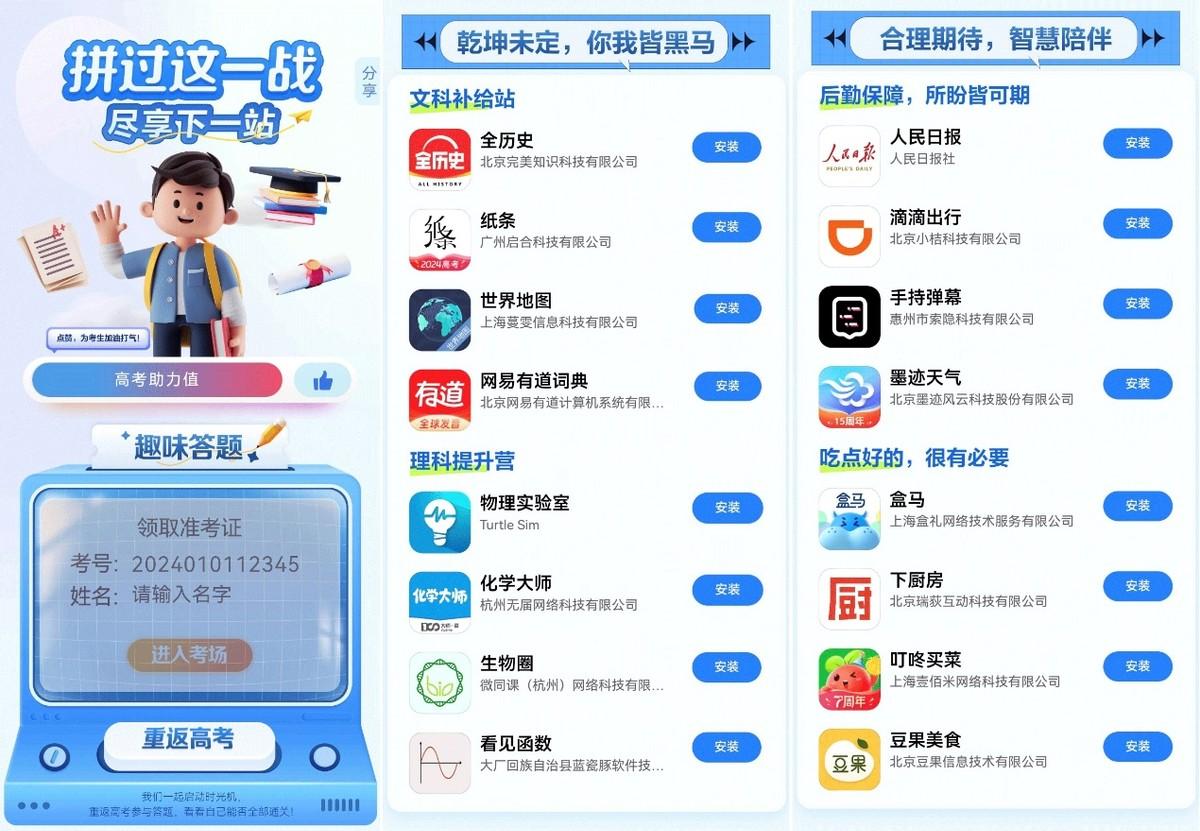Screen dimensions: 1200x831
Task: Install 纸条 app
Action: 726,227
